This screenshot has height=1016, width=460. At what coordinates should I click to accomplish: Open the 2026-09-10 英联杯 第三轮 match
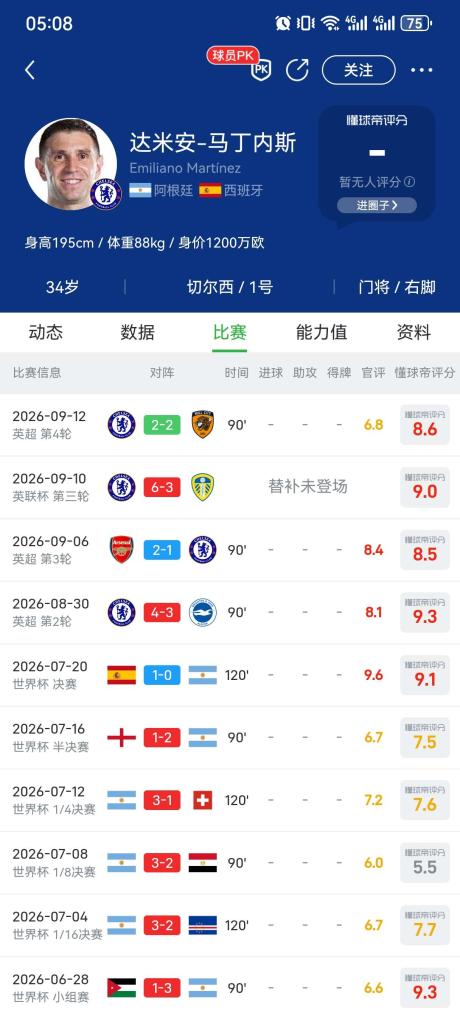click(x=230, y=487)
